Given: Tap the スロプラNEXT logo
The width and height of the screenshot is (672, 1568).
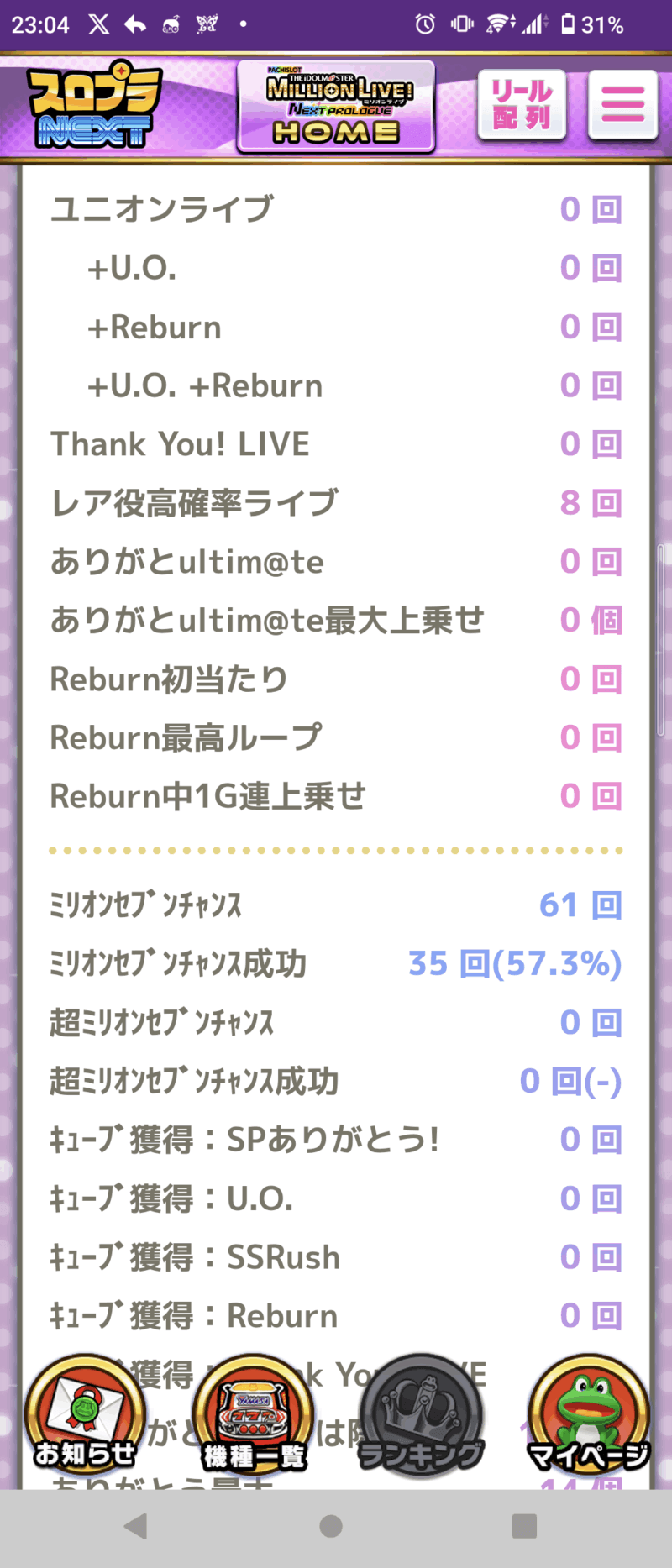Looking at the screenshot, I should coord(93,106).
